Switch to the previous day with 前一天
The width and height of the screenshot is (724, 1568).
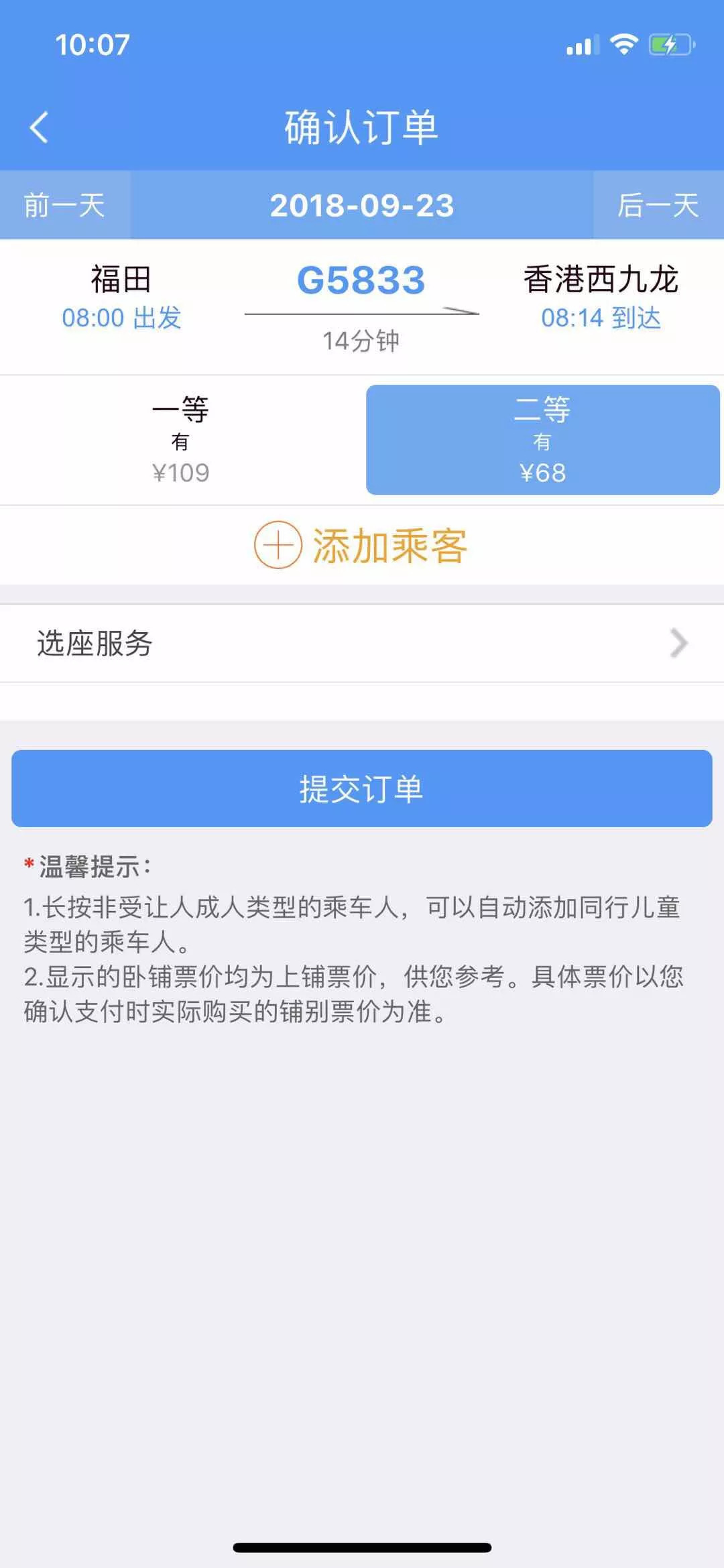pos(64,206)
